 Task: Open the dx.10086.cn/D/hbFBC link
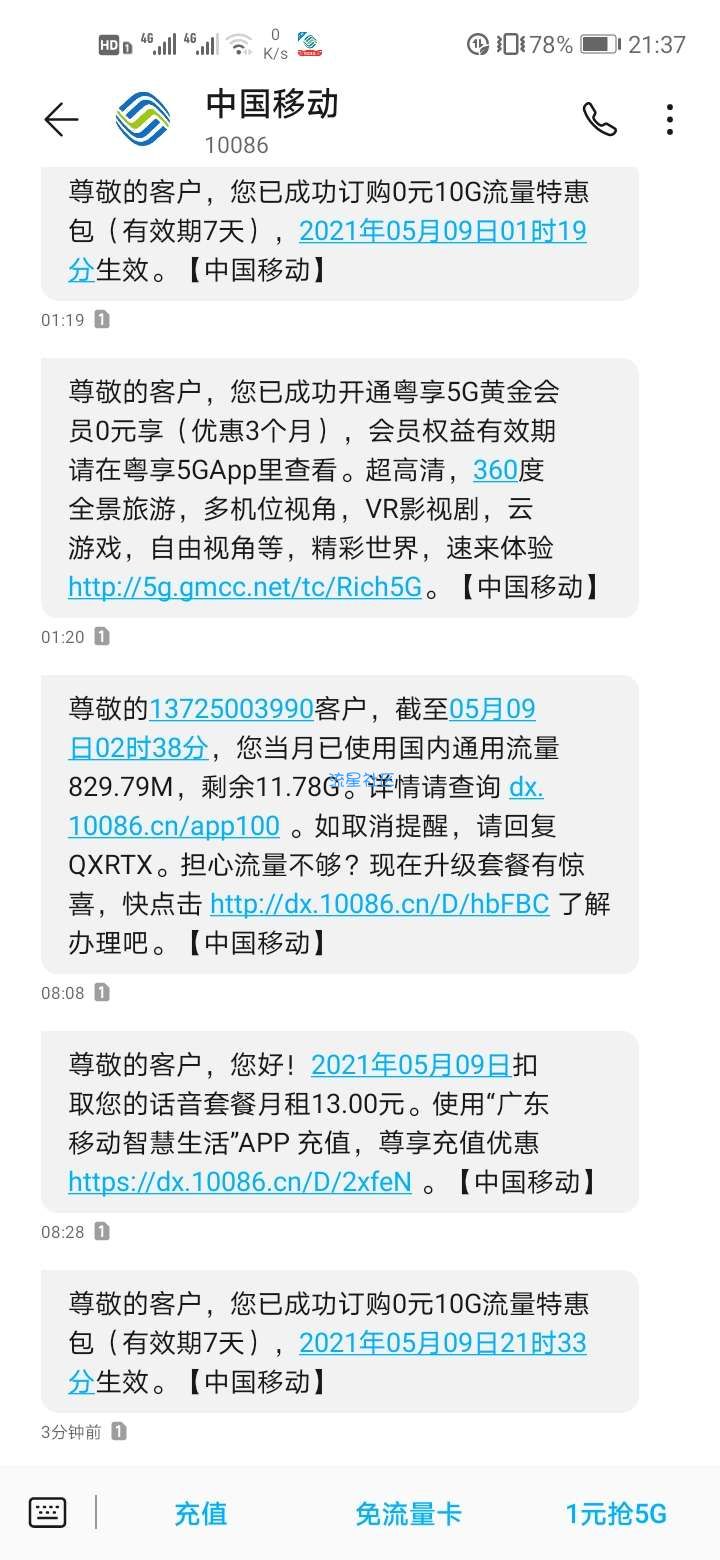tap(379, 904)
